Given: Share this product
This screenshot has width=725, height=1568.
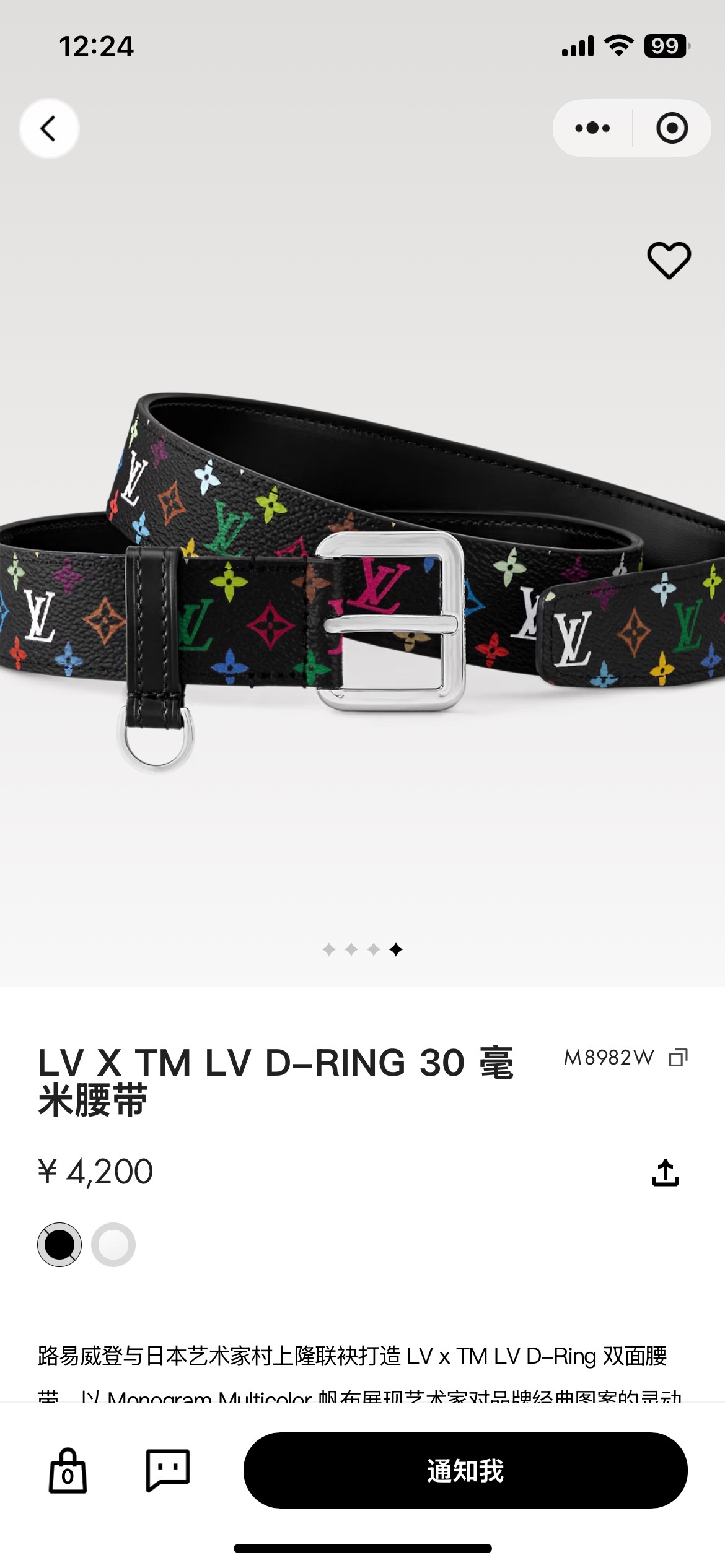Looking at the screenshot, I should pyautogui.click(x=666, y=1172).
